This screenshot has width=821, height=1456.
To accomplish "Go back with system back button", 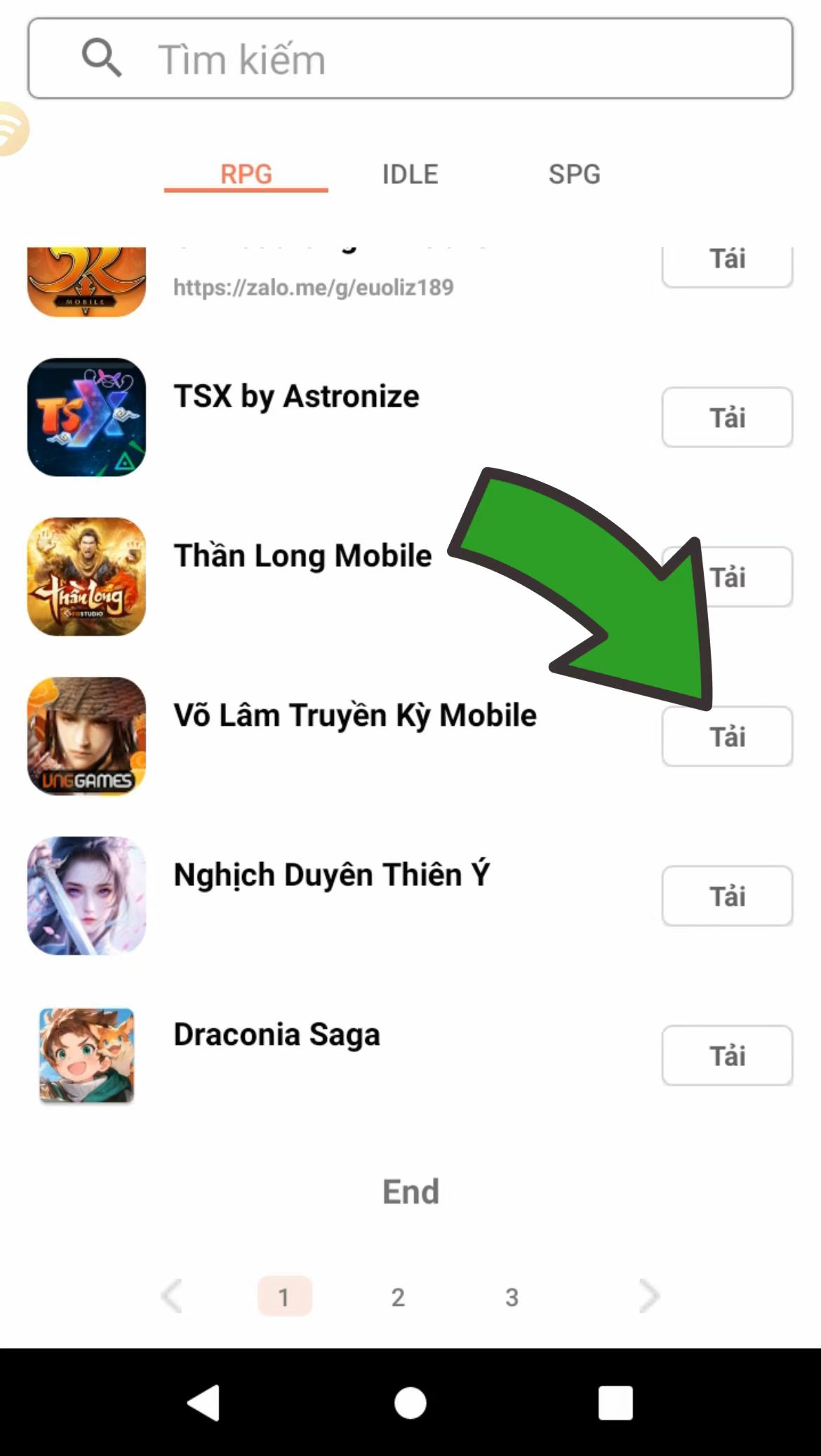I will coord(203,1403).
